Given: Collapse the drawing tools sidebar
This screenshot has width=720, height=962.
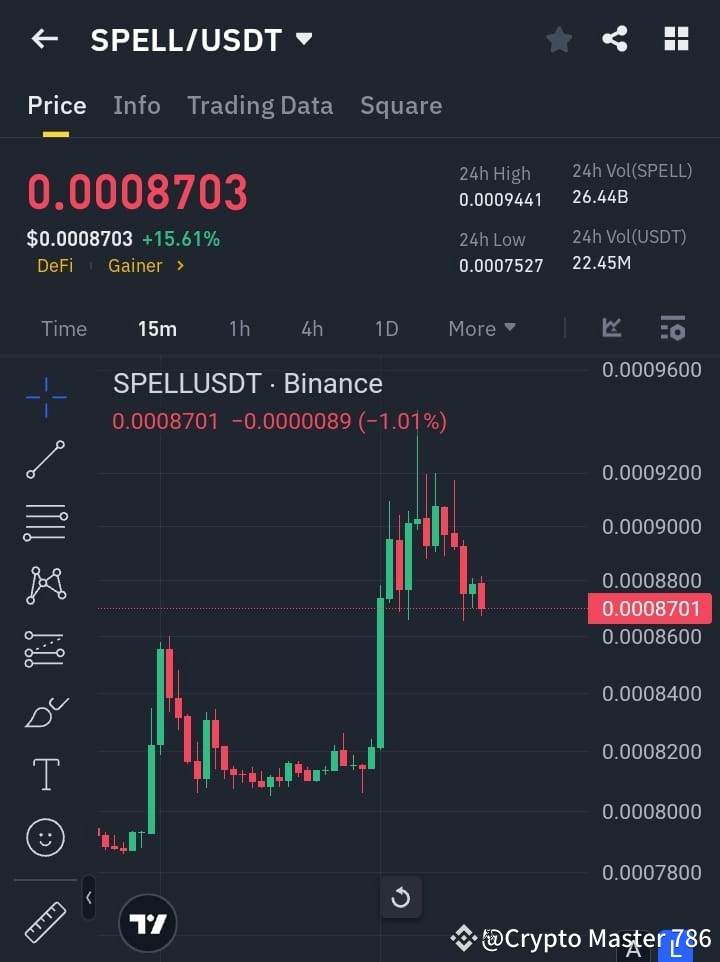Looking at the screenshot, I should (88, 898).
